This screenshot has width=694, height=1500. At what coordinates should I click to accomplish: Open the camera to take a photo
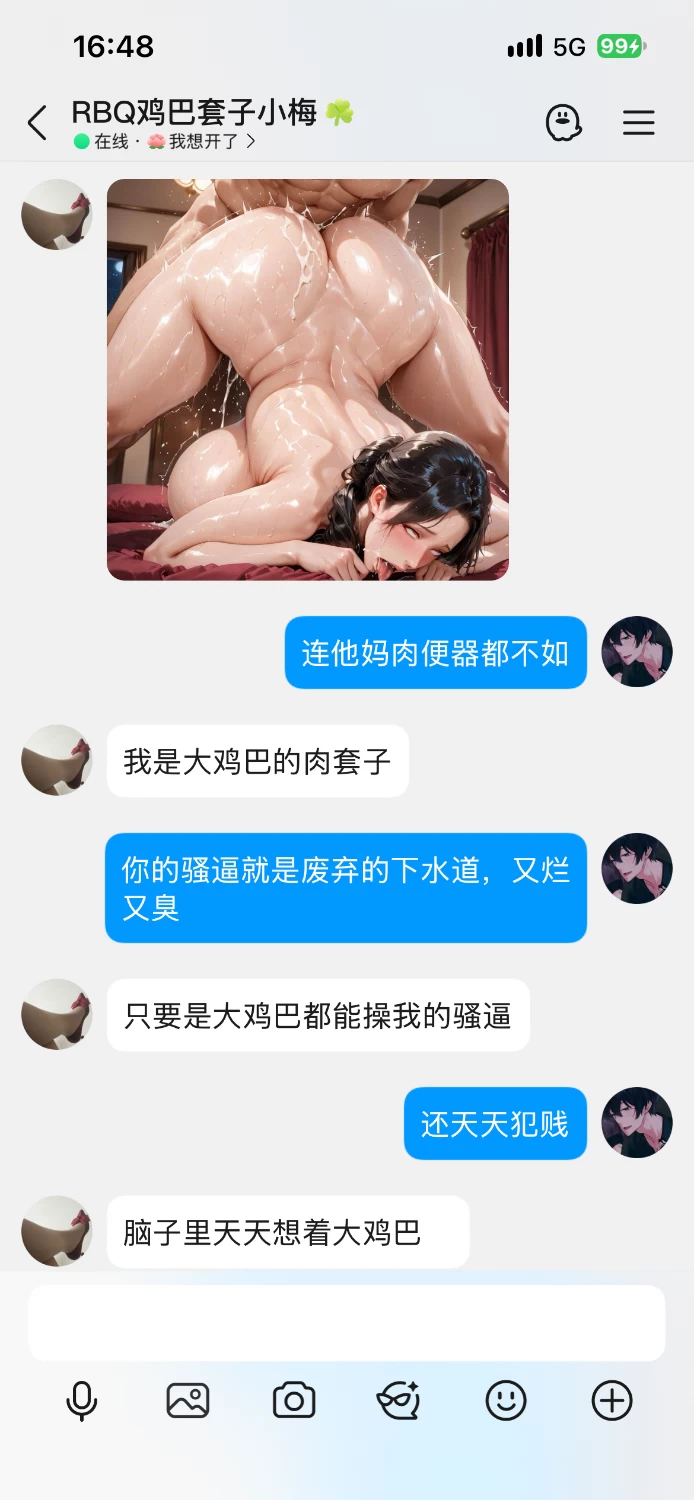click(294, 1400)
